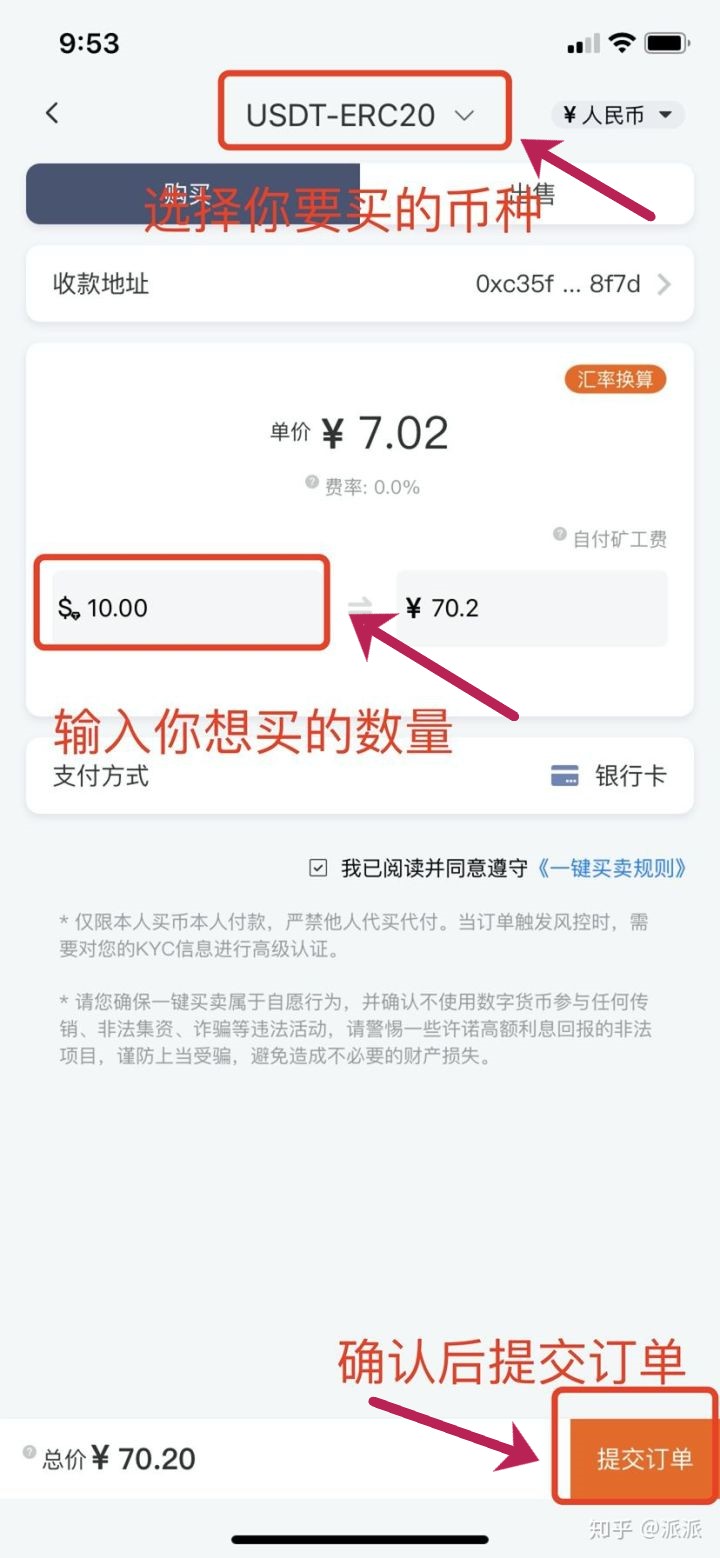Open the 支付方式 银行卡 row
Screen dimensions: 720x1558
point(360,776)
